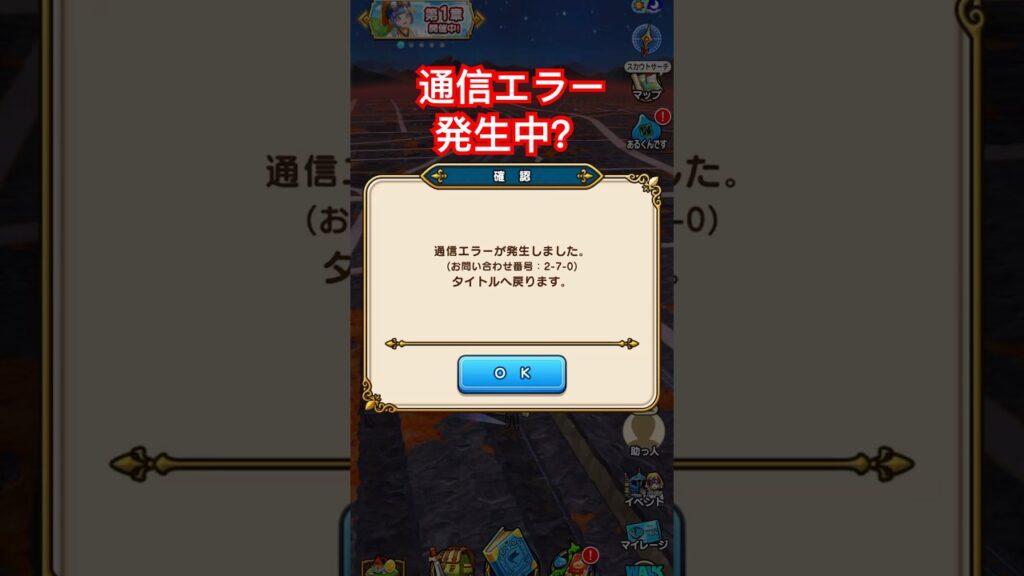
Task: Confirm the communication error dialog with OK
Action: click(512, 374)
